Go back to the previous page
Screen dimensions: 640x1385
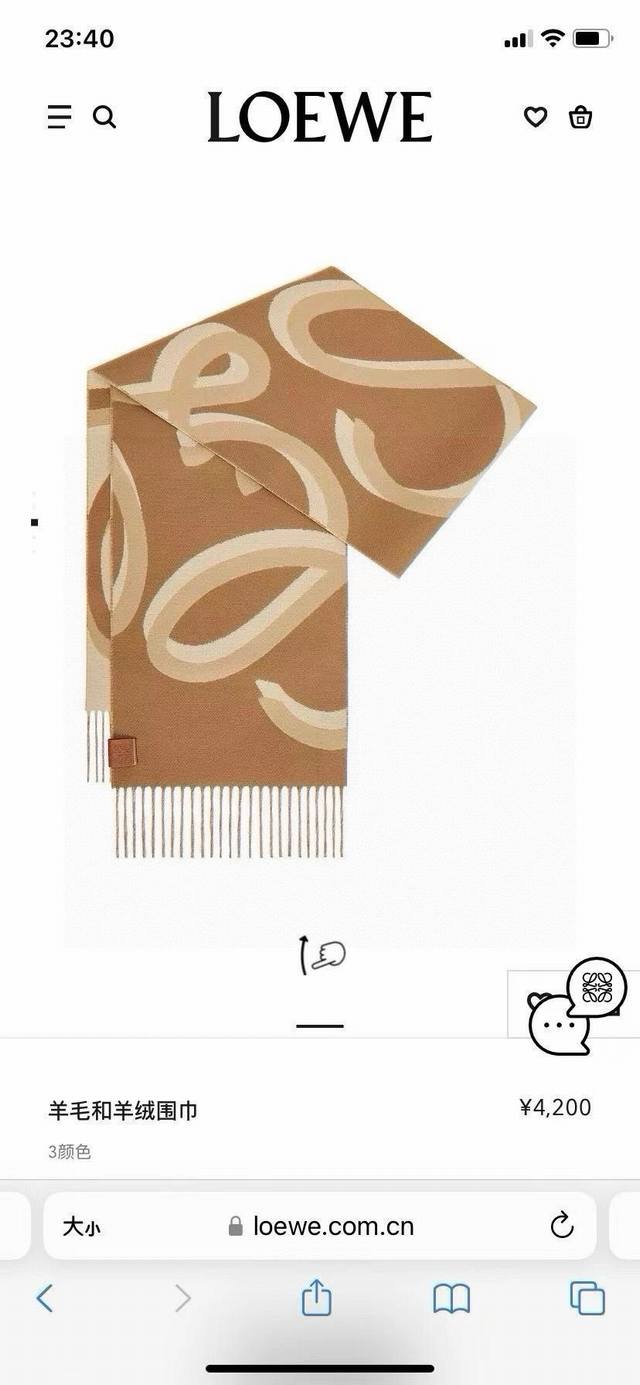pyautogui.click(x=44, y=1298)
